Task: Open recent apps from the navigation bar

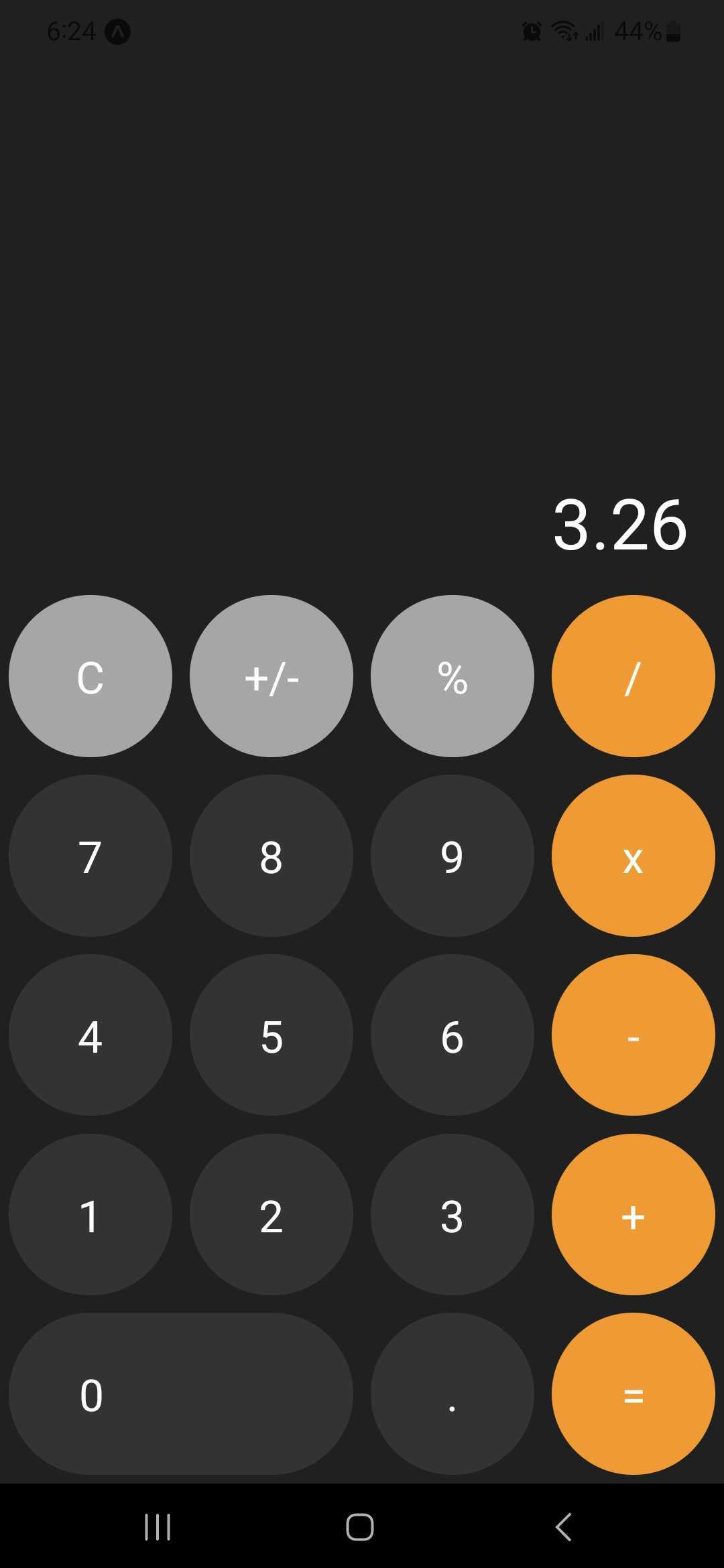Action: click(x=157, y=1528)
